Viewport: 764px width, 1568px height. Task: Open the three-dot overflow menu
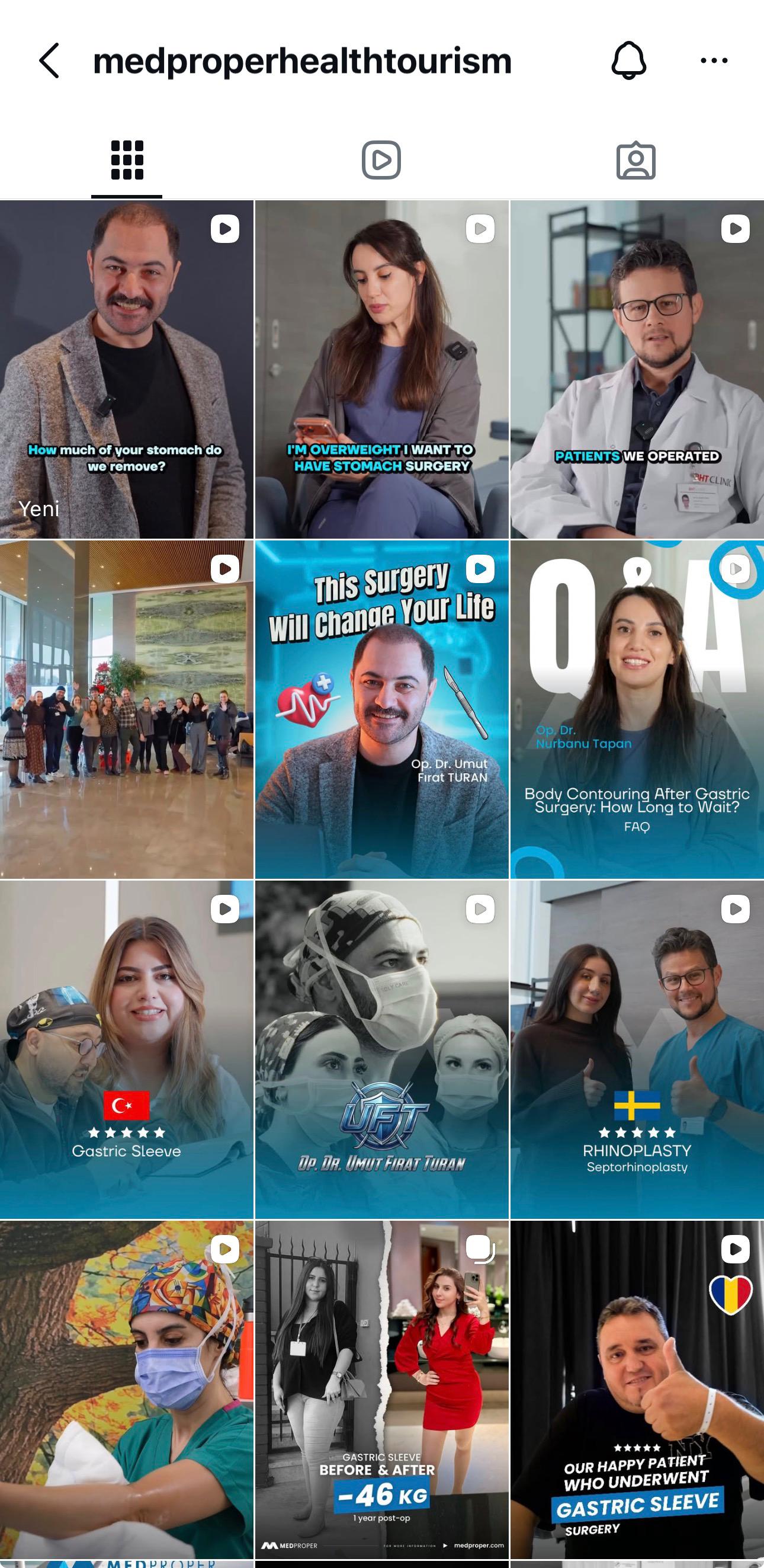pyautogui.click(x=714, y=60)
